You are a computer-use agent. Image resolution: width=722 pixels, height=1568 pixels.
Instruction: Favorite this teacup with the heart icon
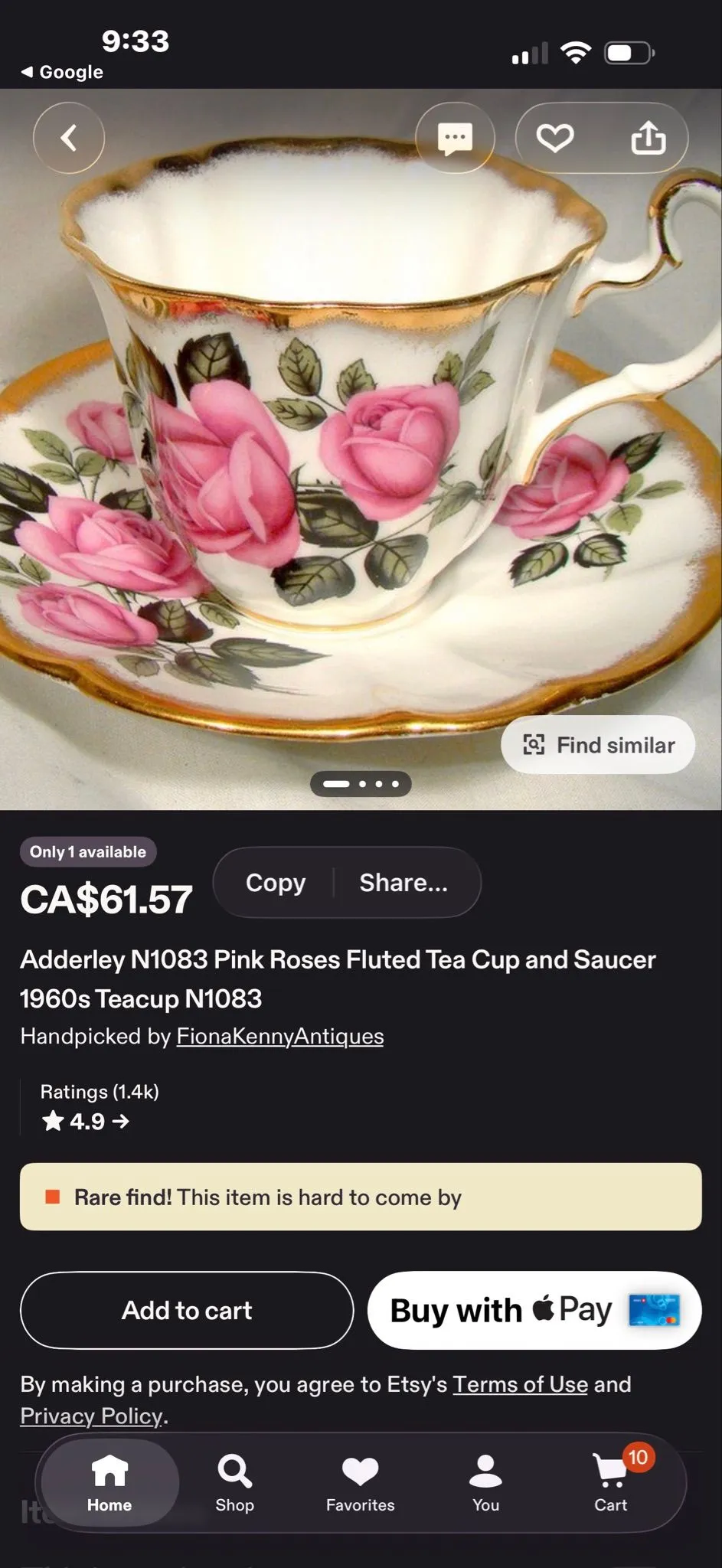tap(555, 138)
